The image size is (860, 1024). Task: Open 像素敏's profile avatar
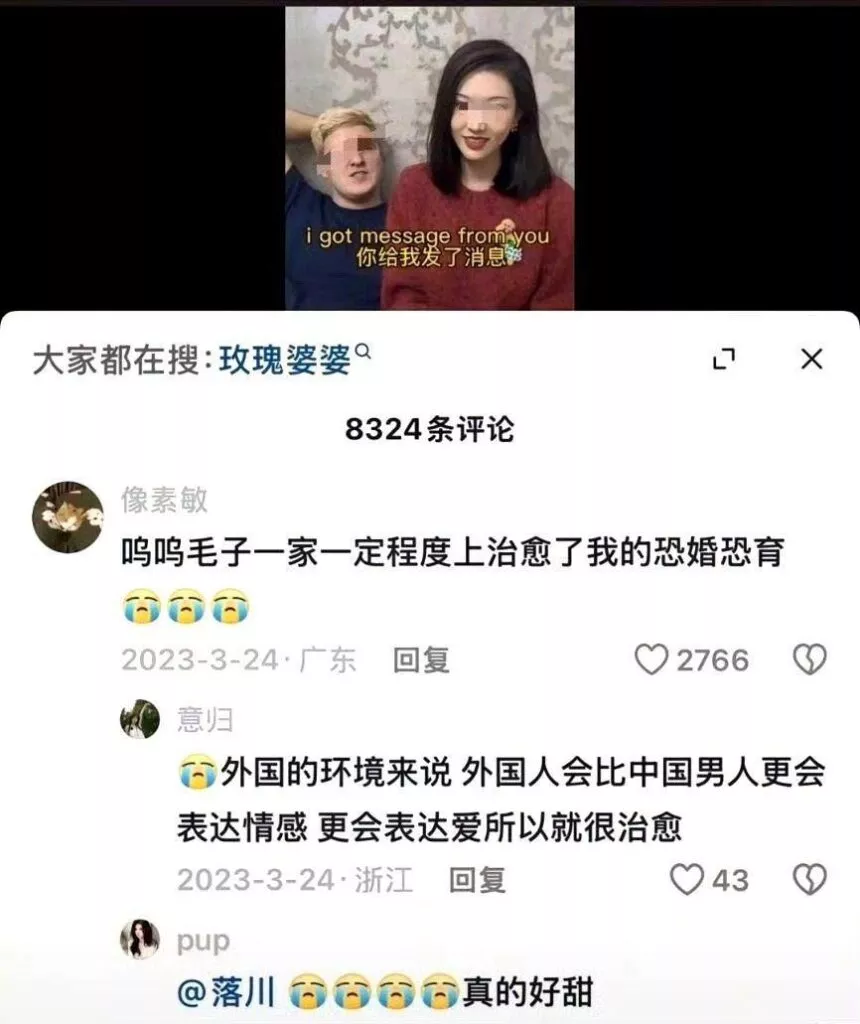(68, 517)
